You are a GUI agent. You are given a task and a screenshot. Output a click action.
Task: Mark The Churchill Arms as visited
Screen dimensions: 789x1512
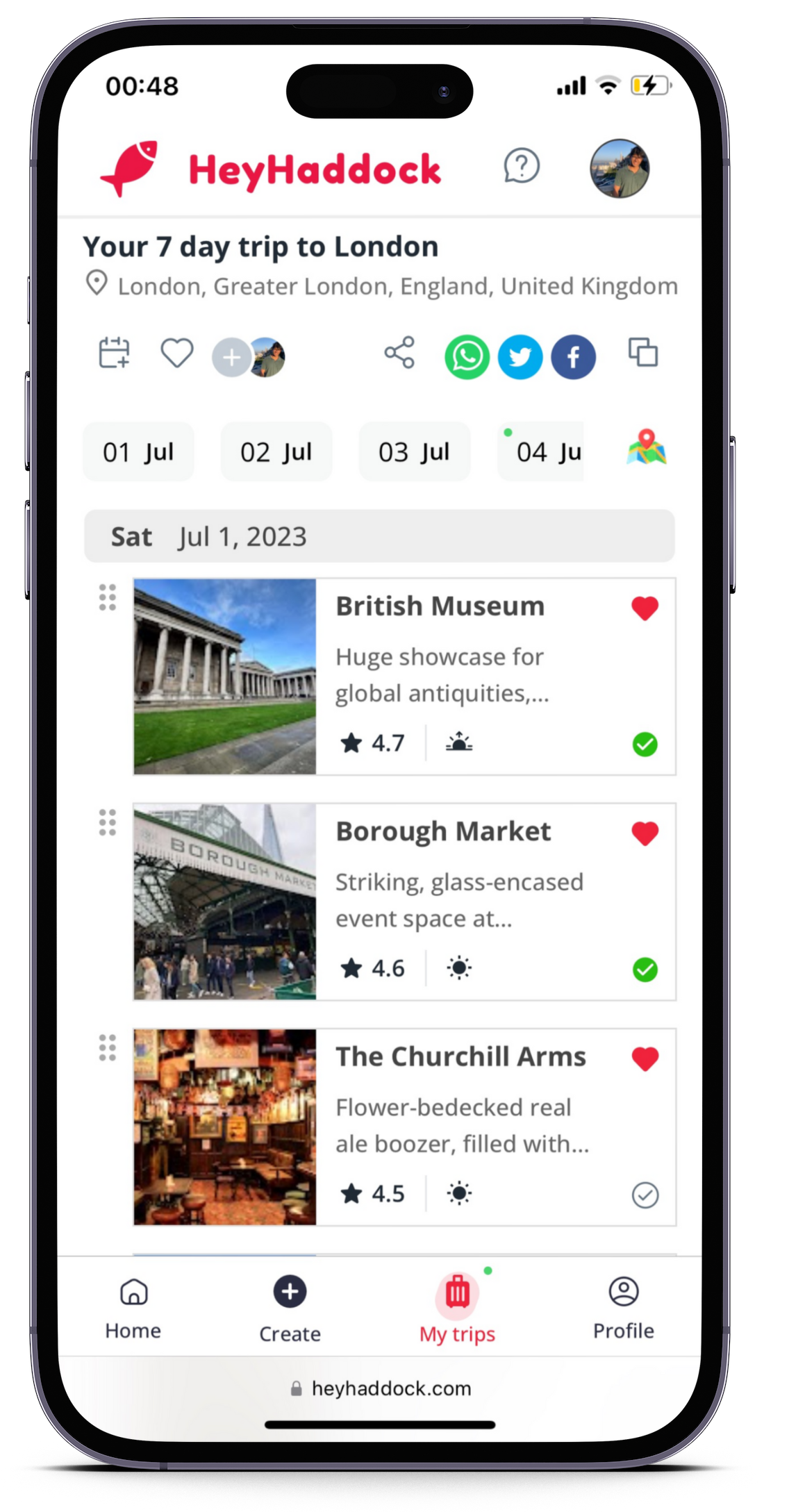645,1195
